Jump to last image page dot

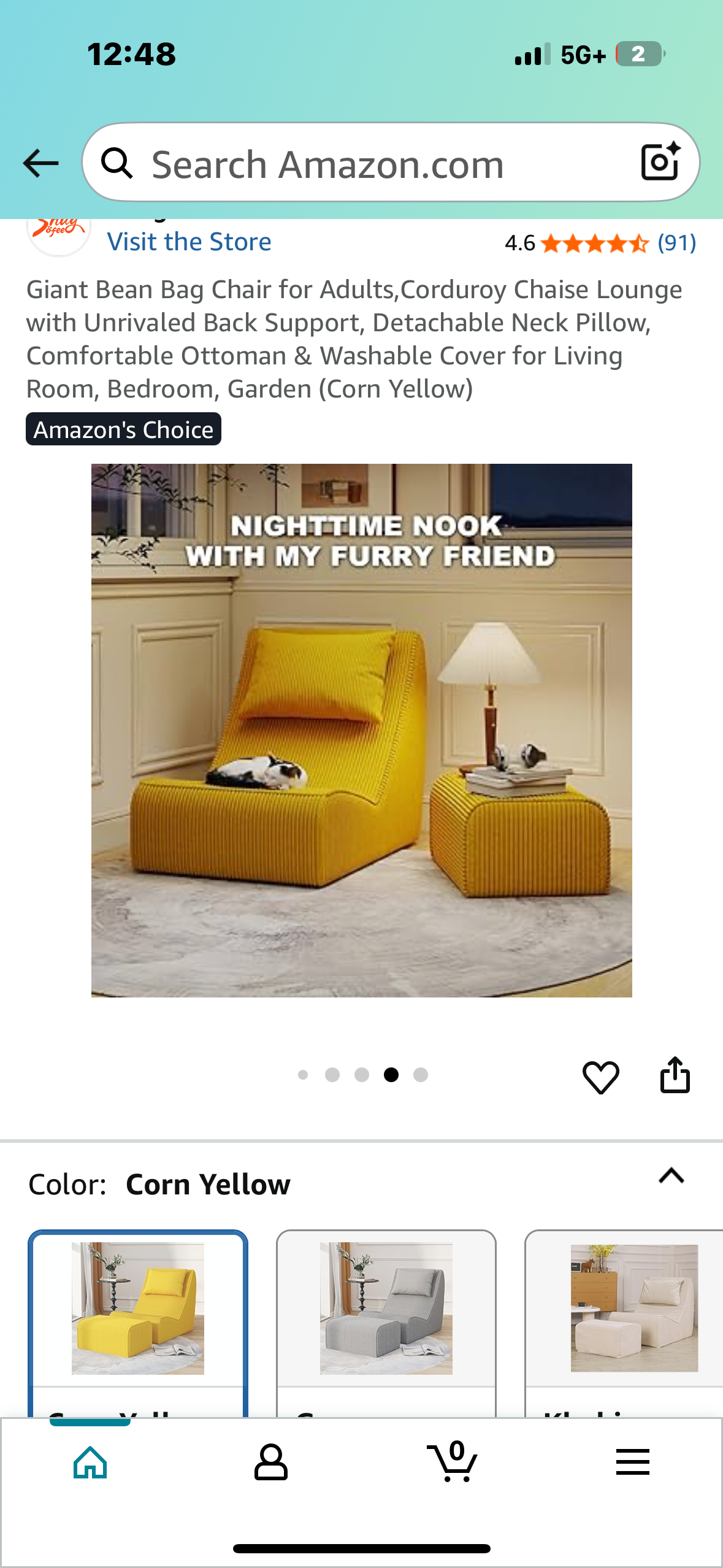coord(421,1075)
